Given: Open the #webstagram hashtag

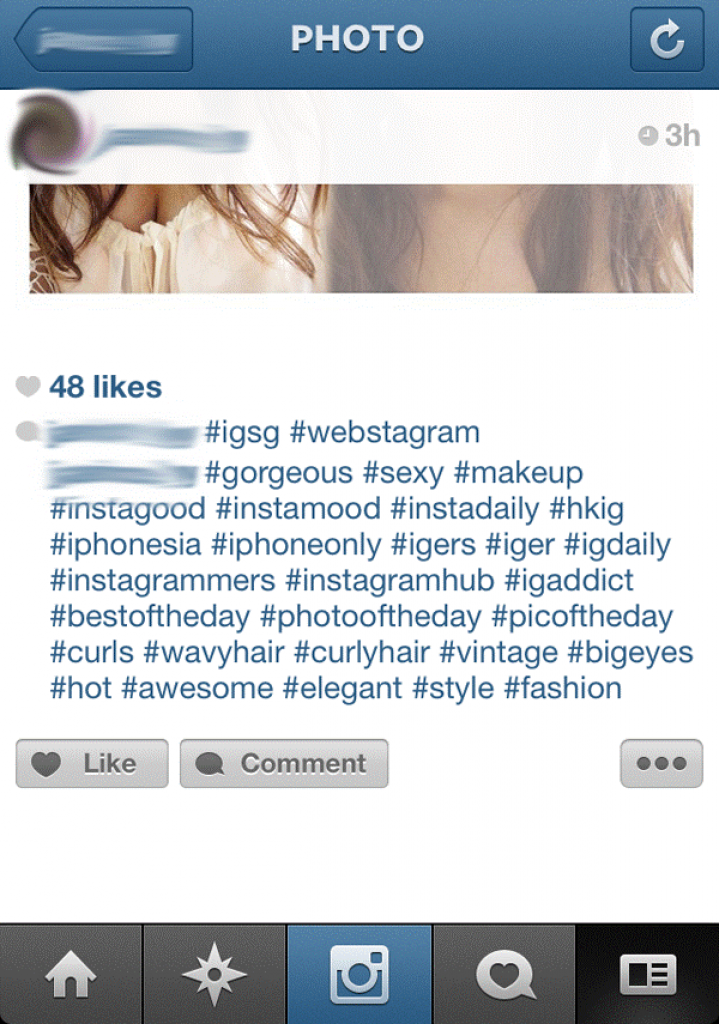Looking at the screenshot, I should 384,433.
